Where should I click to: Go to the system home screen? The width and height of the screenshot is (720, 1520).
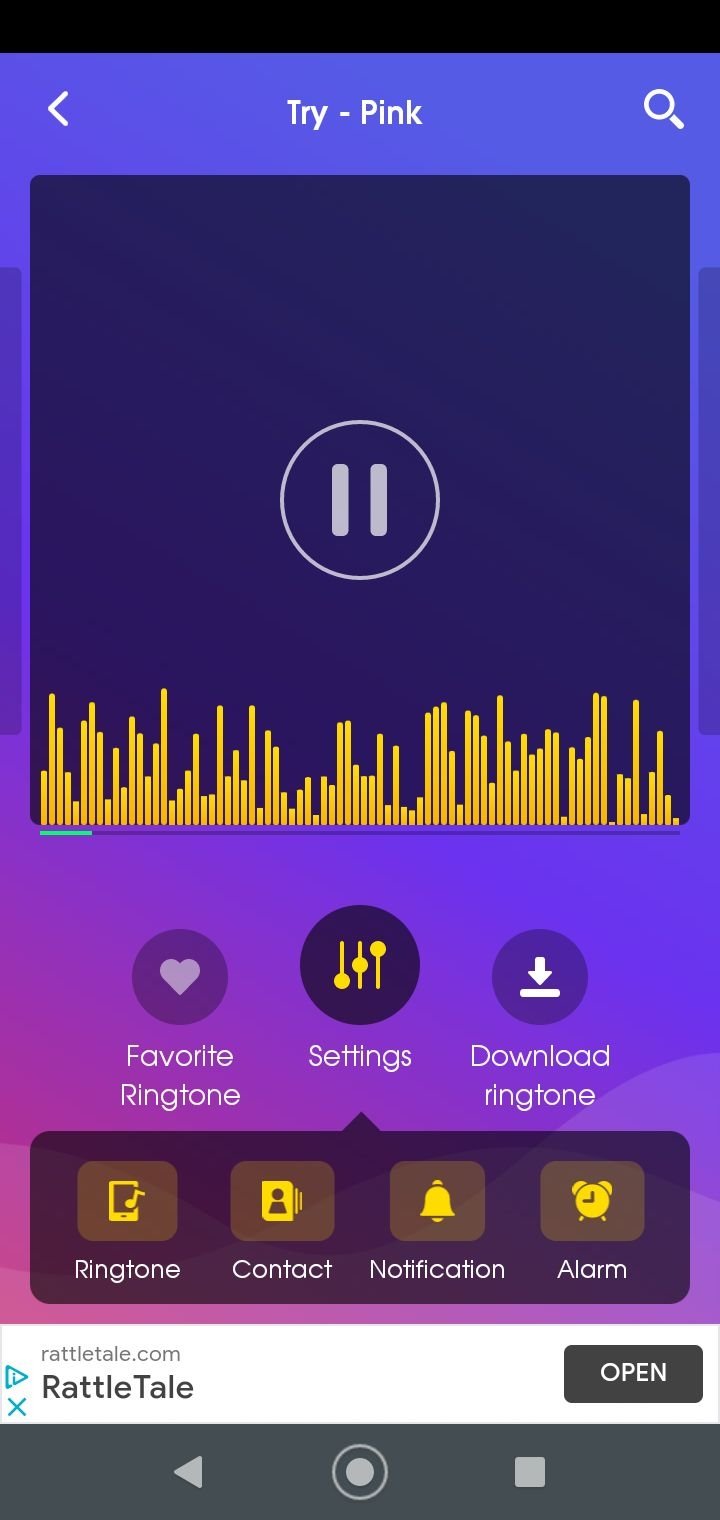360,1472
